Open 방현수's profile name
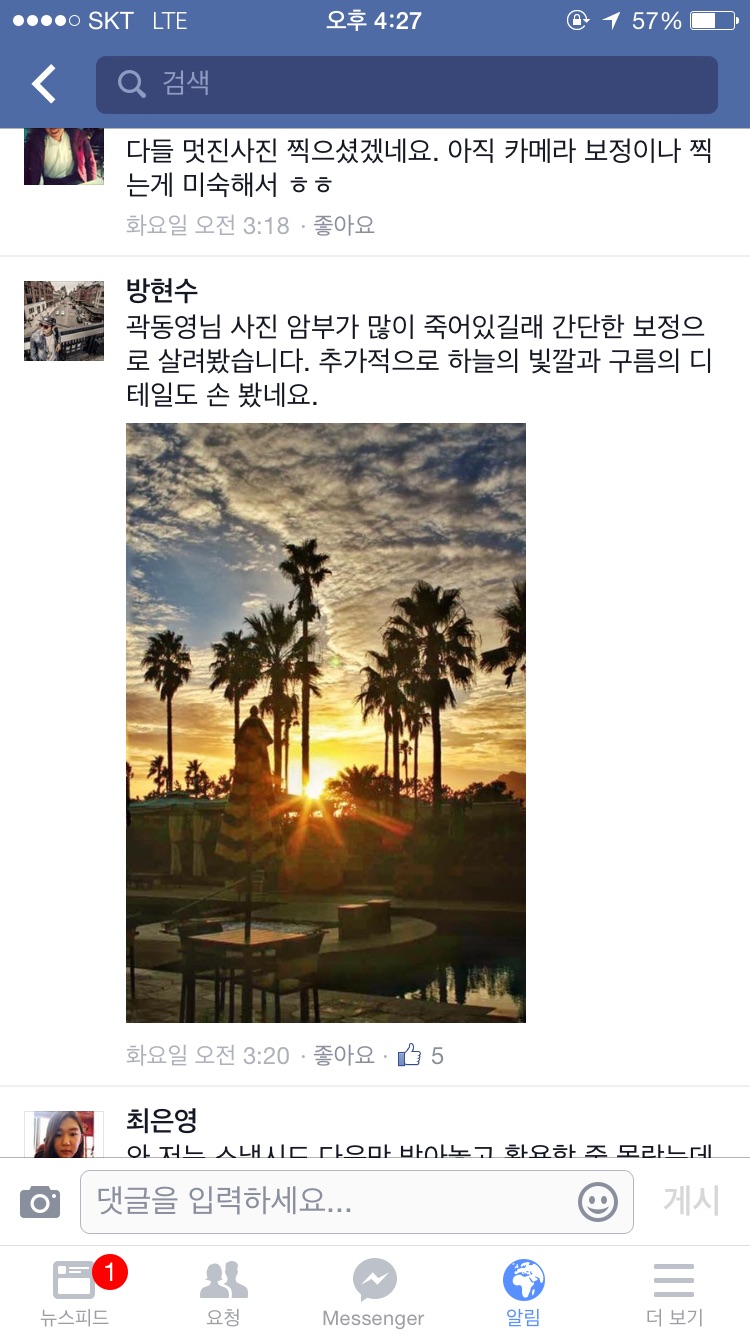 click(162, 290)
